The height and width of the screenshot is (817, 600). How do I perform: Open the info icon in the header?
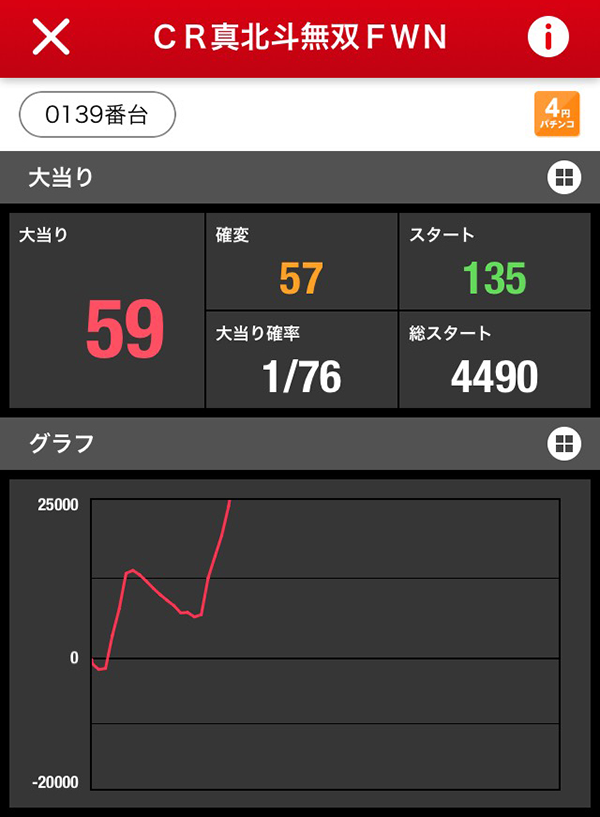(547, 38)
